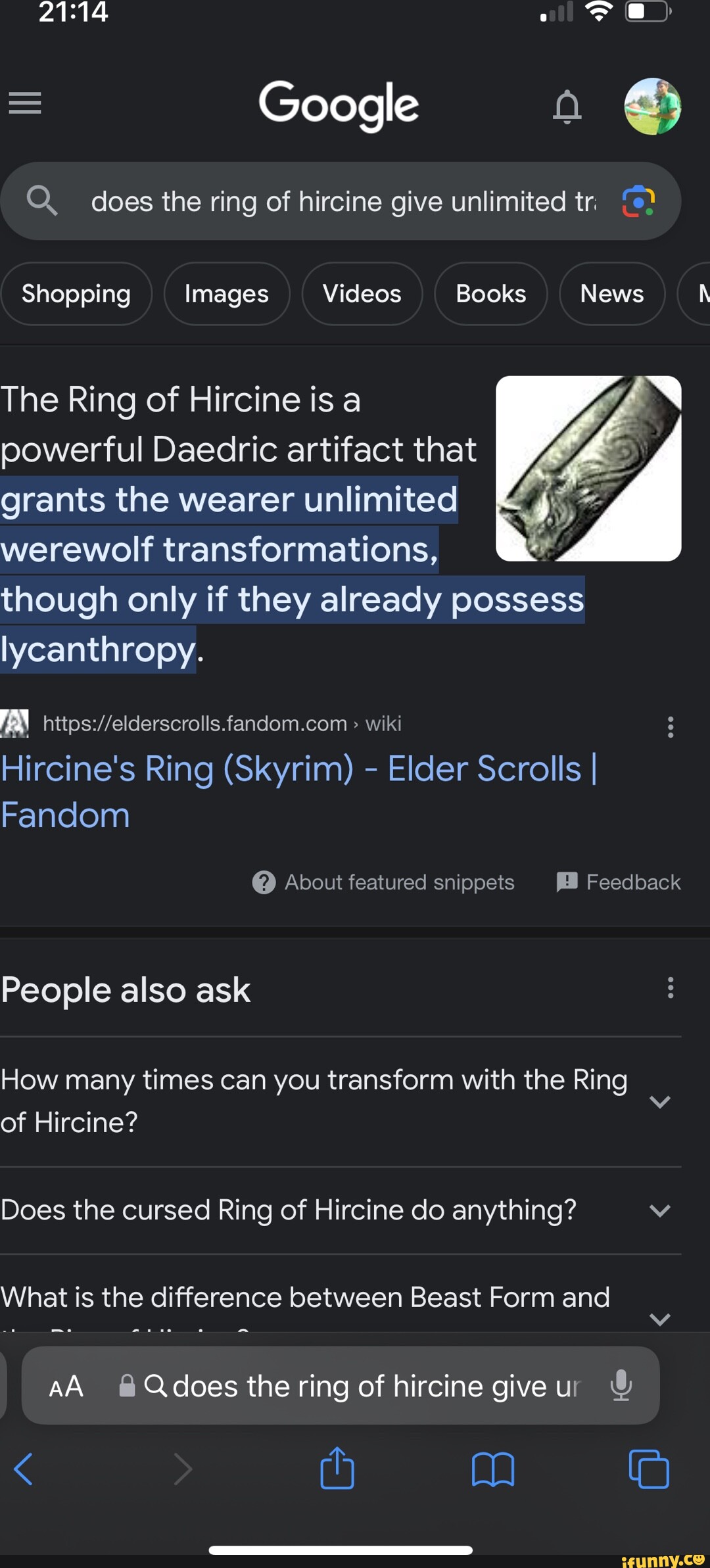Viewport: 710px width, 1568px height.
Task: Open search result options via three-dot menu
Action: click(x=670, y=728)
